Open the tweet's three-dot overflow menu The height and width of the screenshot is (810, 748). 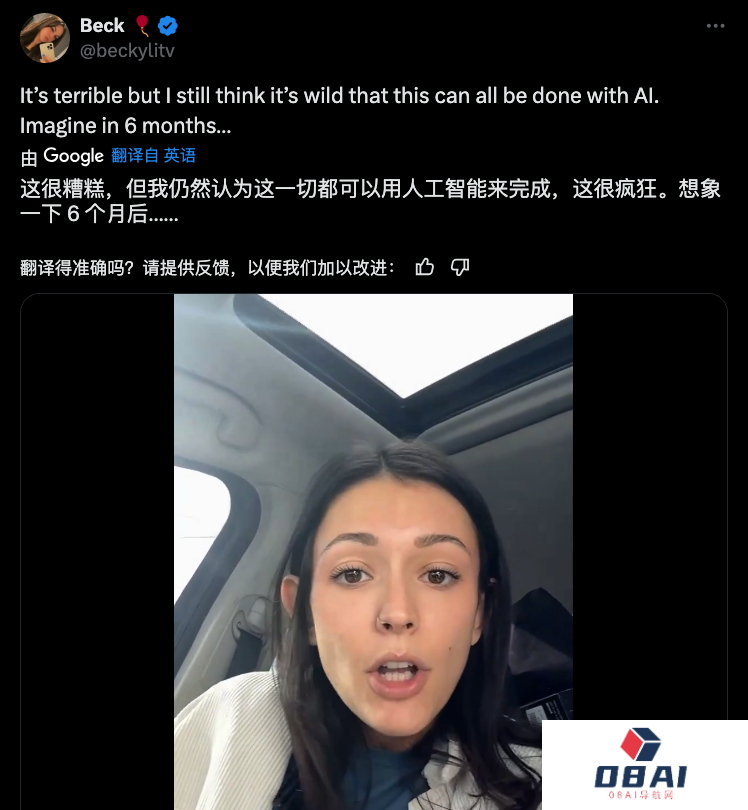click(715, 26)
